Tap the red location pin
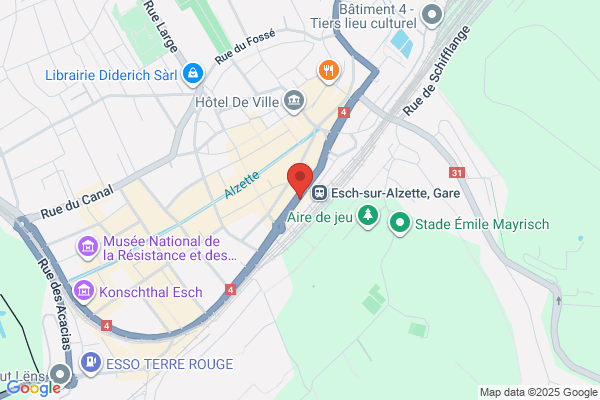 (x=300, y=180)
